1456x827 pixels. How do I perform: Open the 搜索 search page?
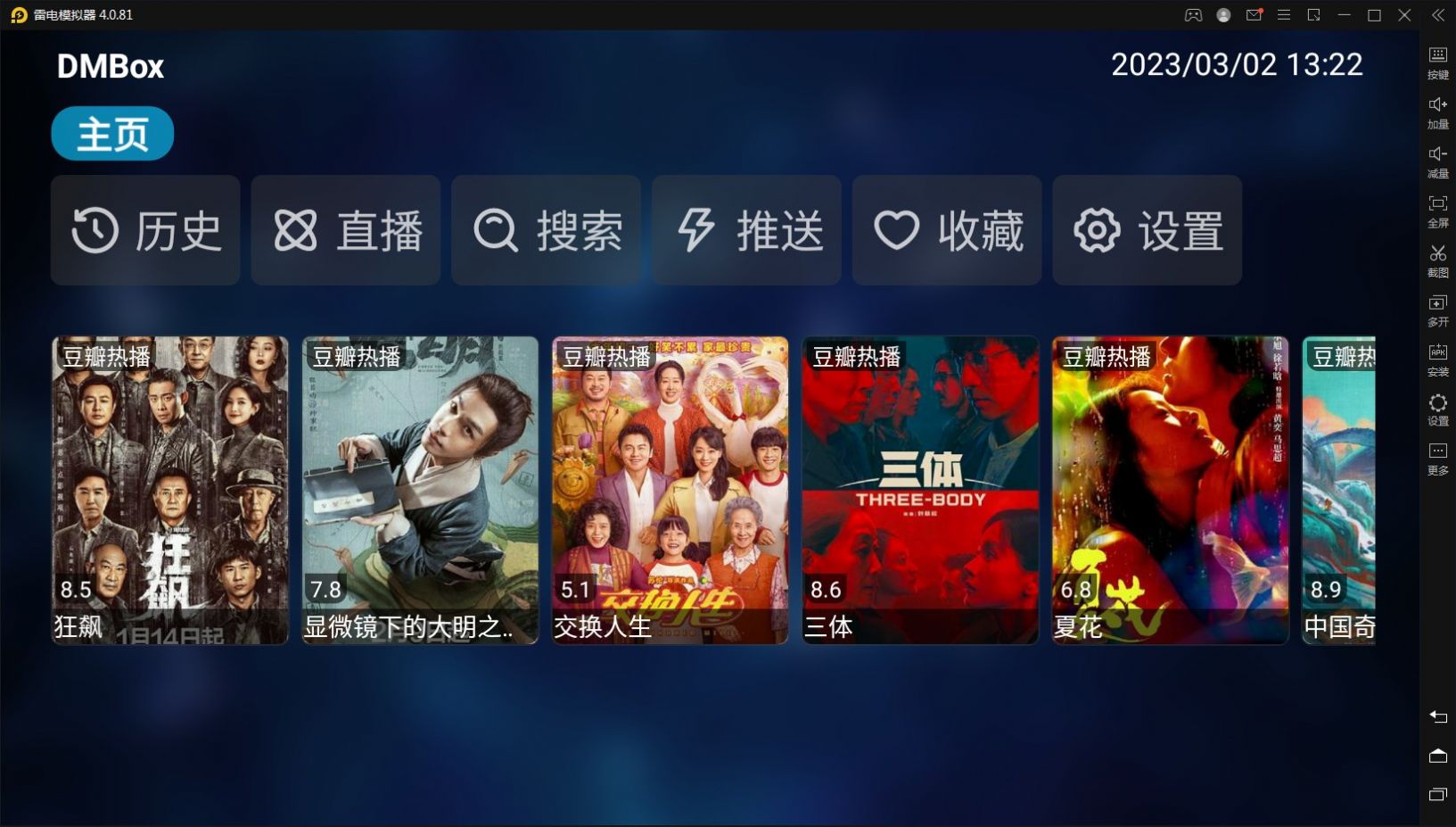coord(546,230)
